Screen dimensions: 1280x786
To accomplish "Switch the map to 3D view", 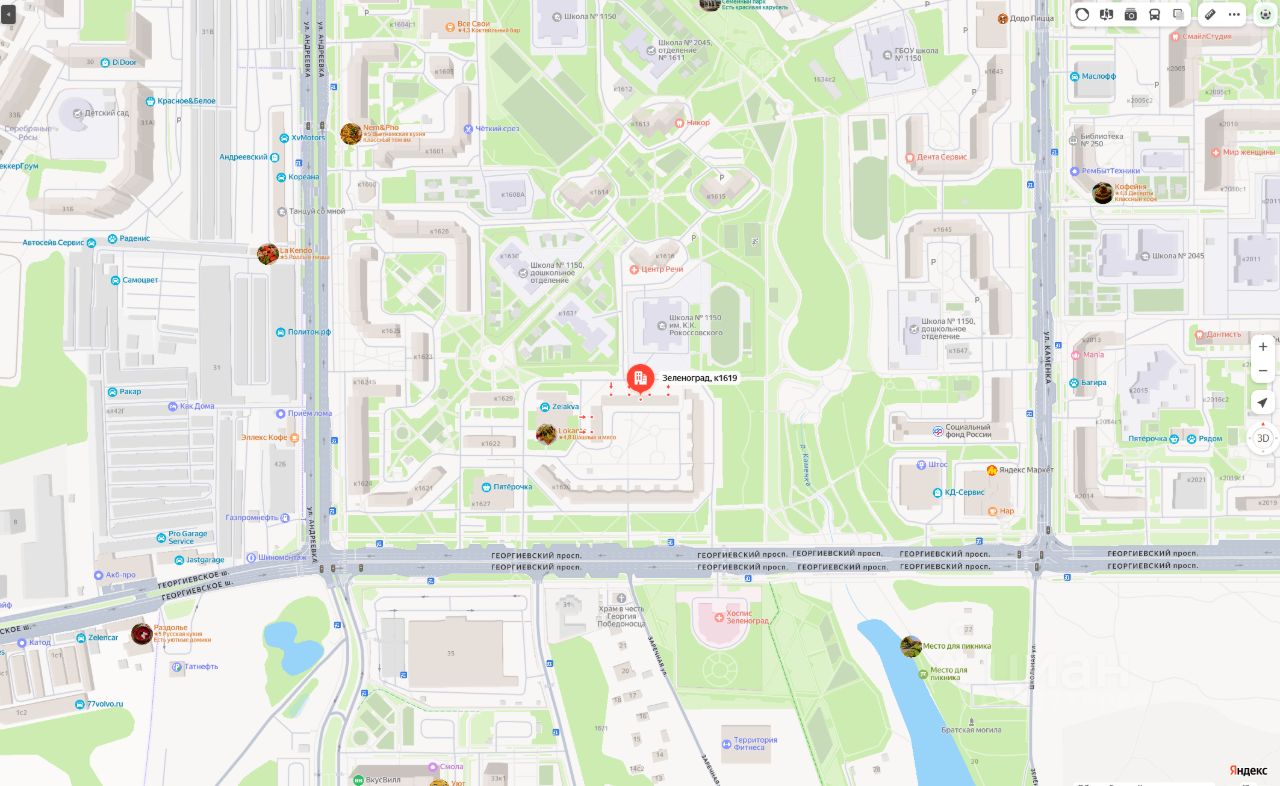I will (1263, 438).
